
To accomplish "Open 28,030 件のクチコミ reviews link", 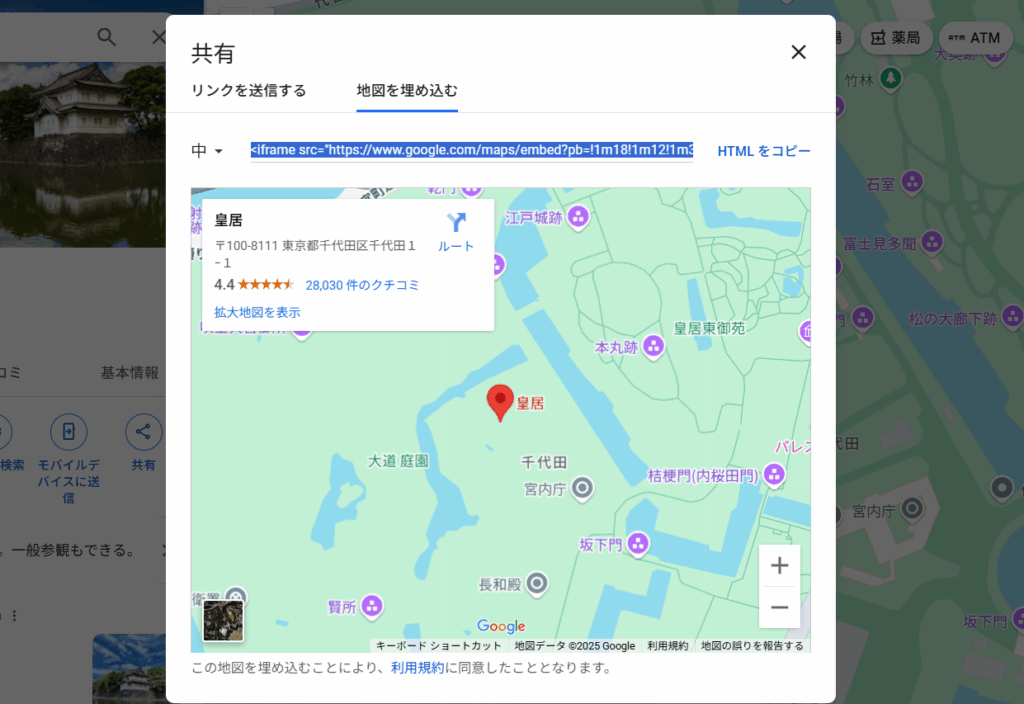I will pyautogui.click(x=362, y=285).
